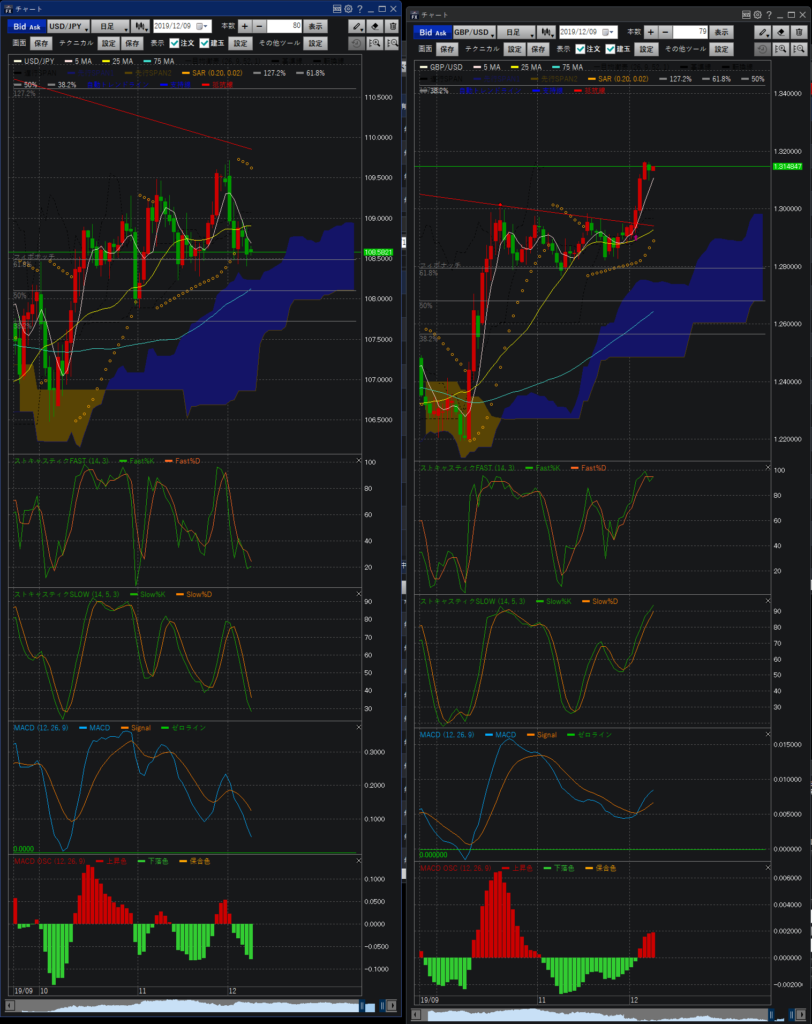
Task: Save screen layout with 画面 保存 on USD/JPY
Action: [x=41, y=43]
